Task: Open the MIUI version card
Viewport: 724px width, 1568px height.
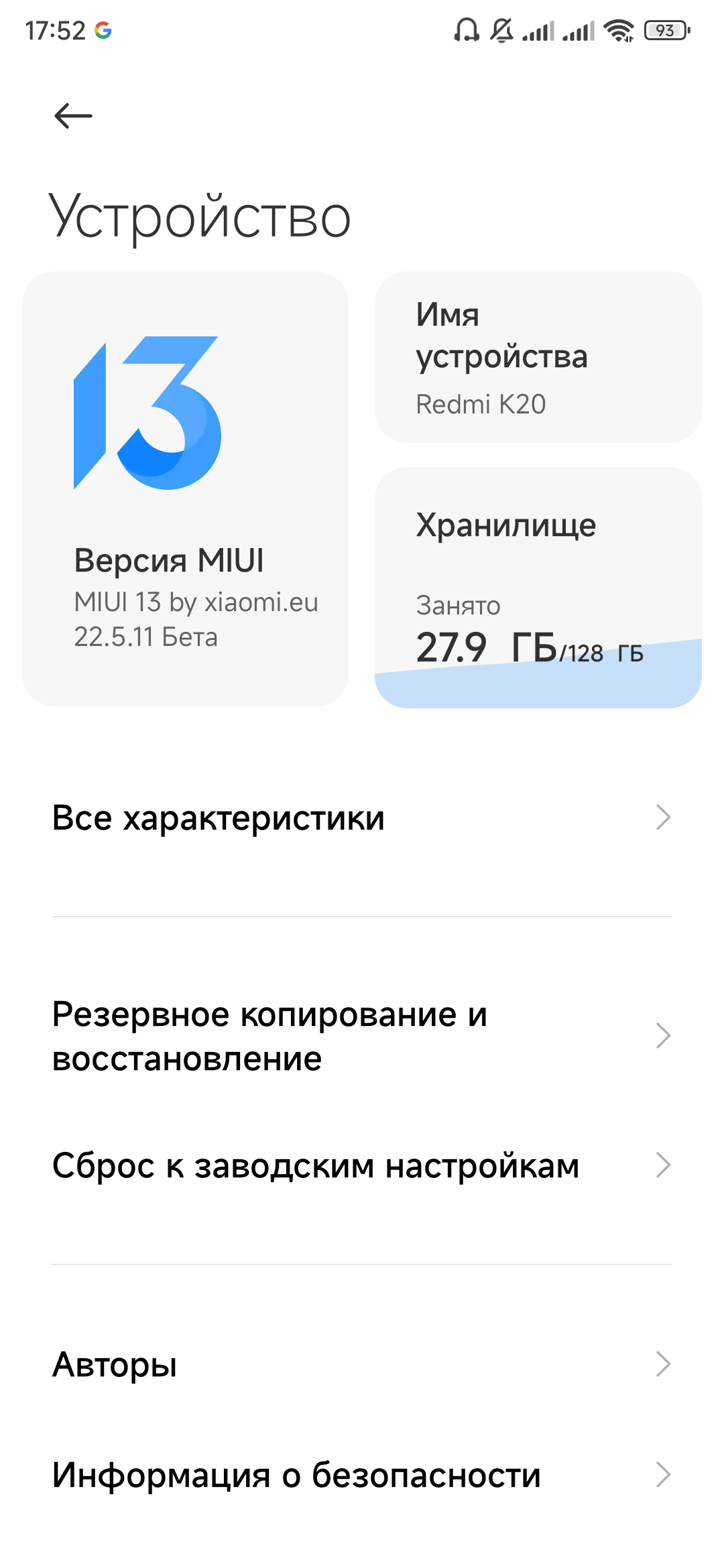Action: click(x=186, y=488)
